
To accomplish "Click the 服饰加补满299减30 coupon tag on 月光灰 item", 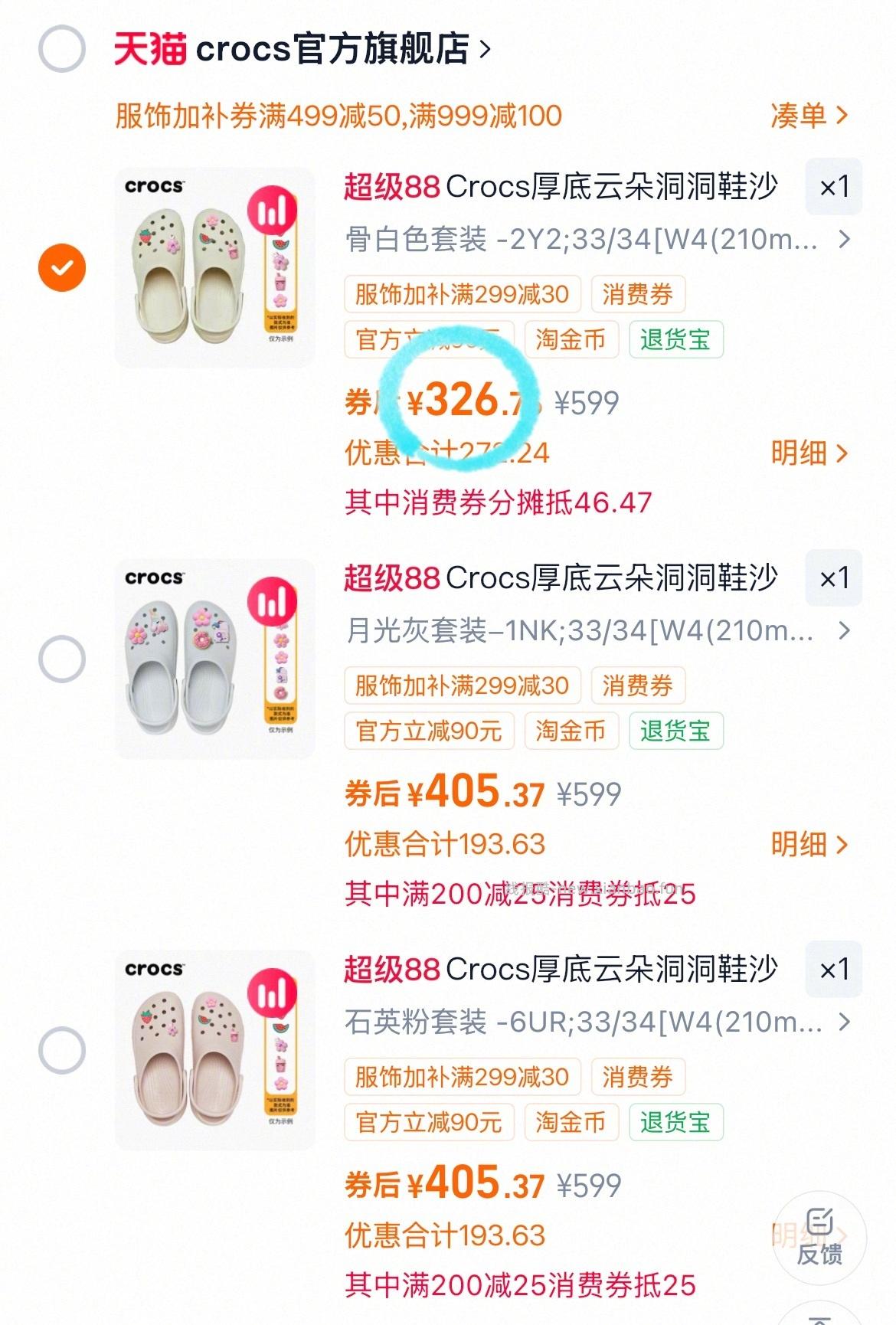I will pyautogui.click(x=461, y=685).
